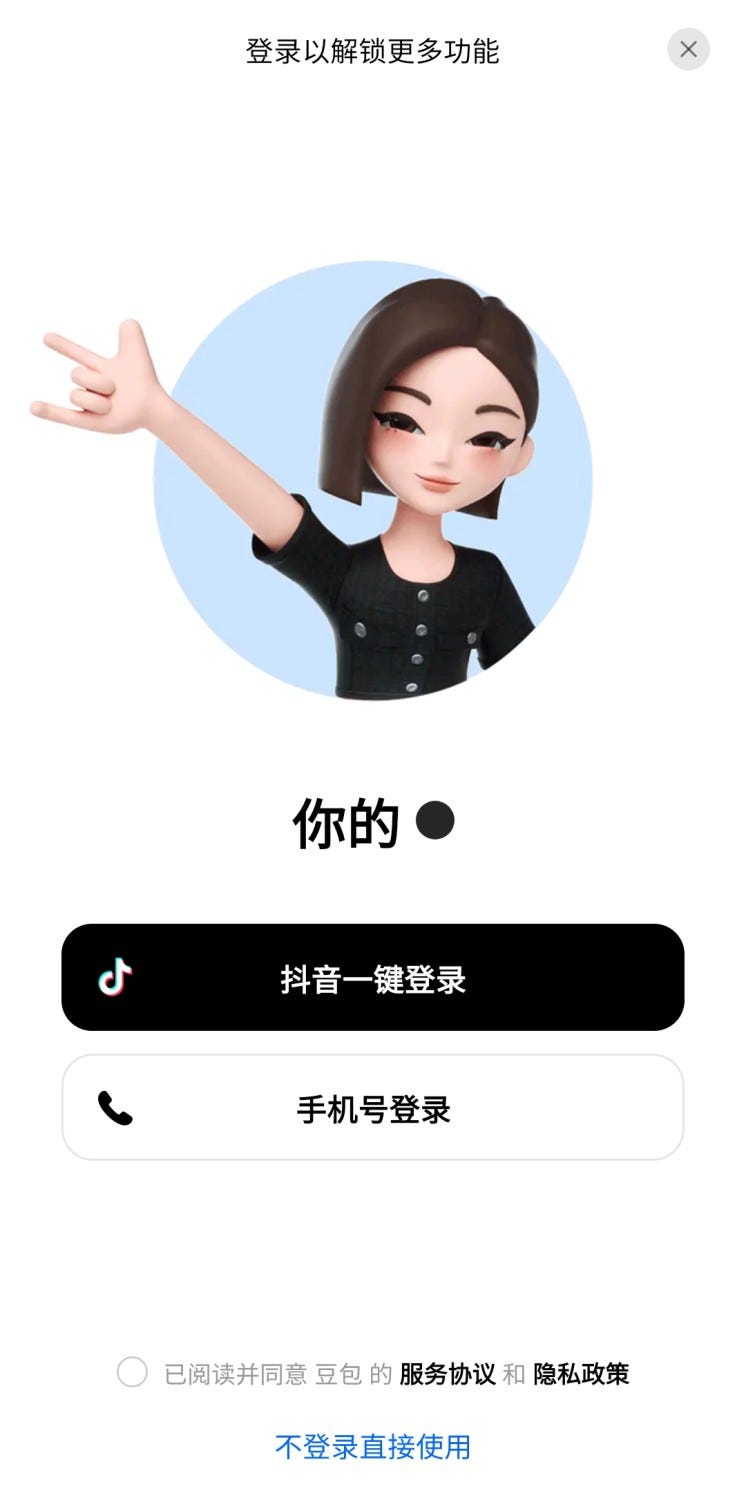Tap 不登录直接使用 to skip login
The width and height of the screenshot is (746, 1500).
tap(373, 1446)
